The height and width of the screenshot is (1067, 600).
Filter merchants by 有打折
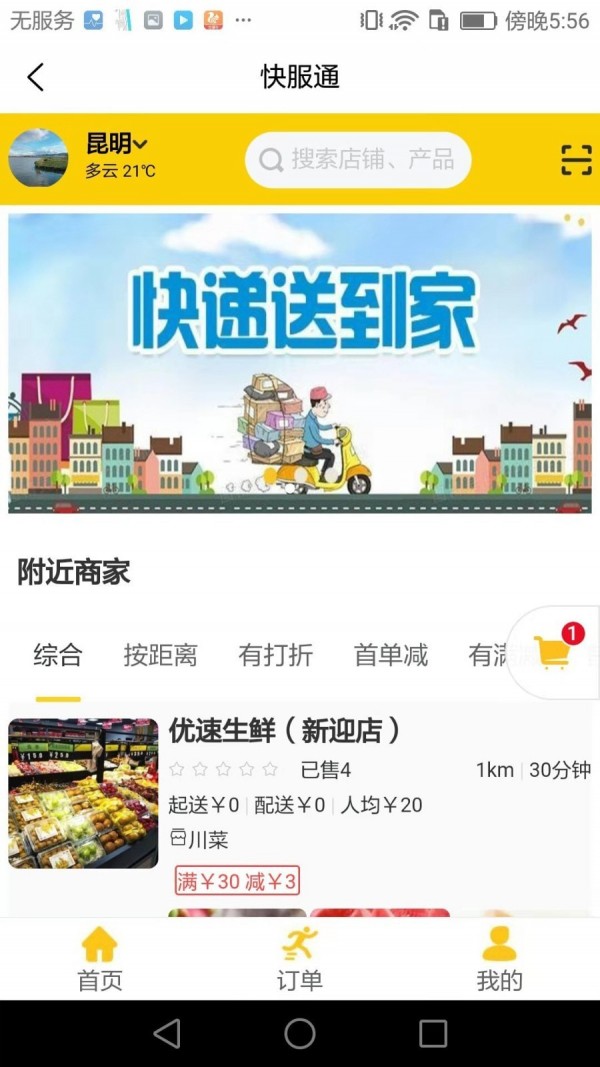275,656
